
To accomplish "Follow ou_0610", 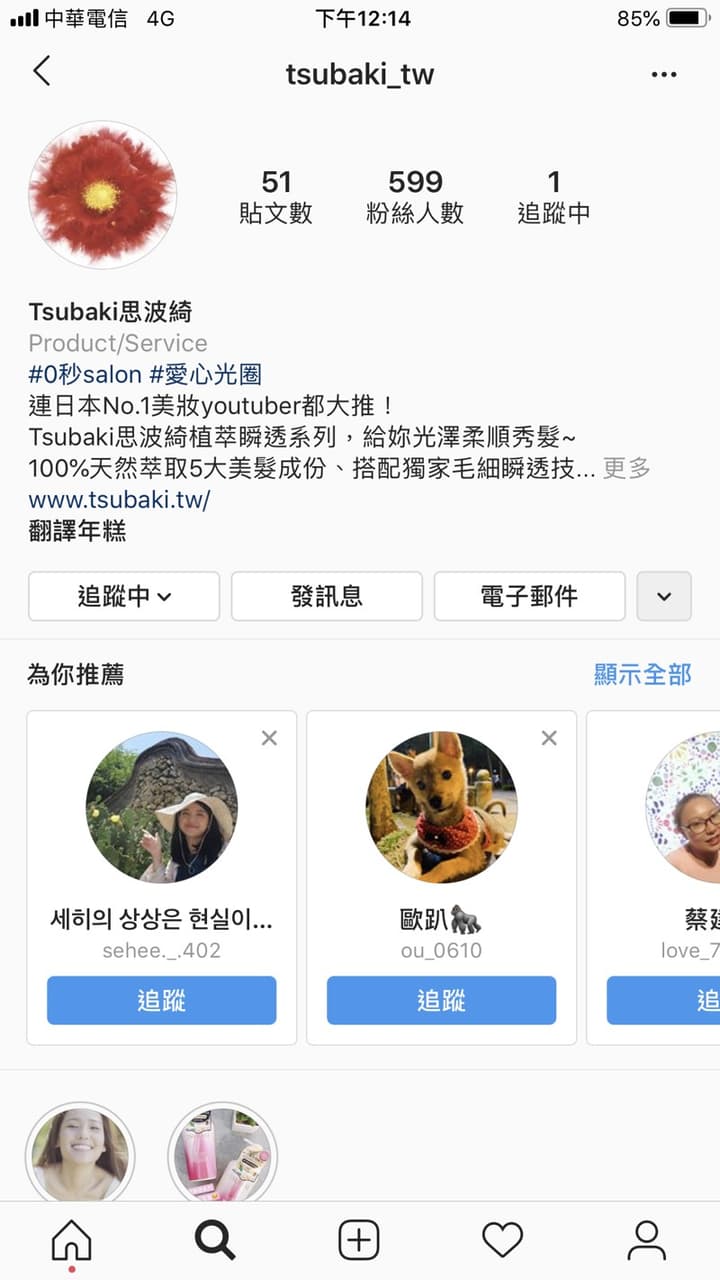I will [x=442, y=1000].
